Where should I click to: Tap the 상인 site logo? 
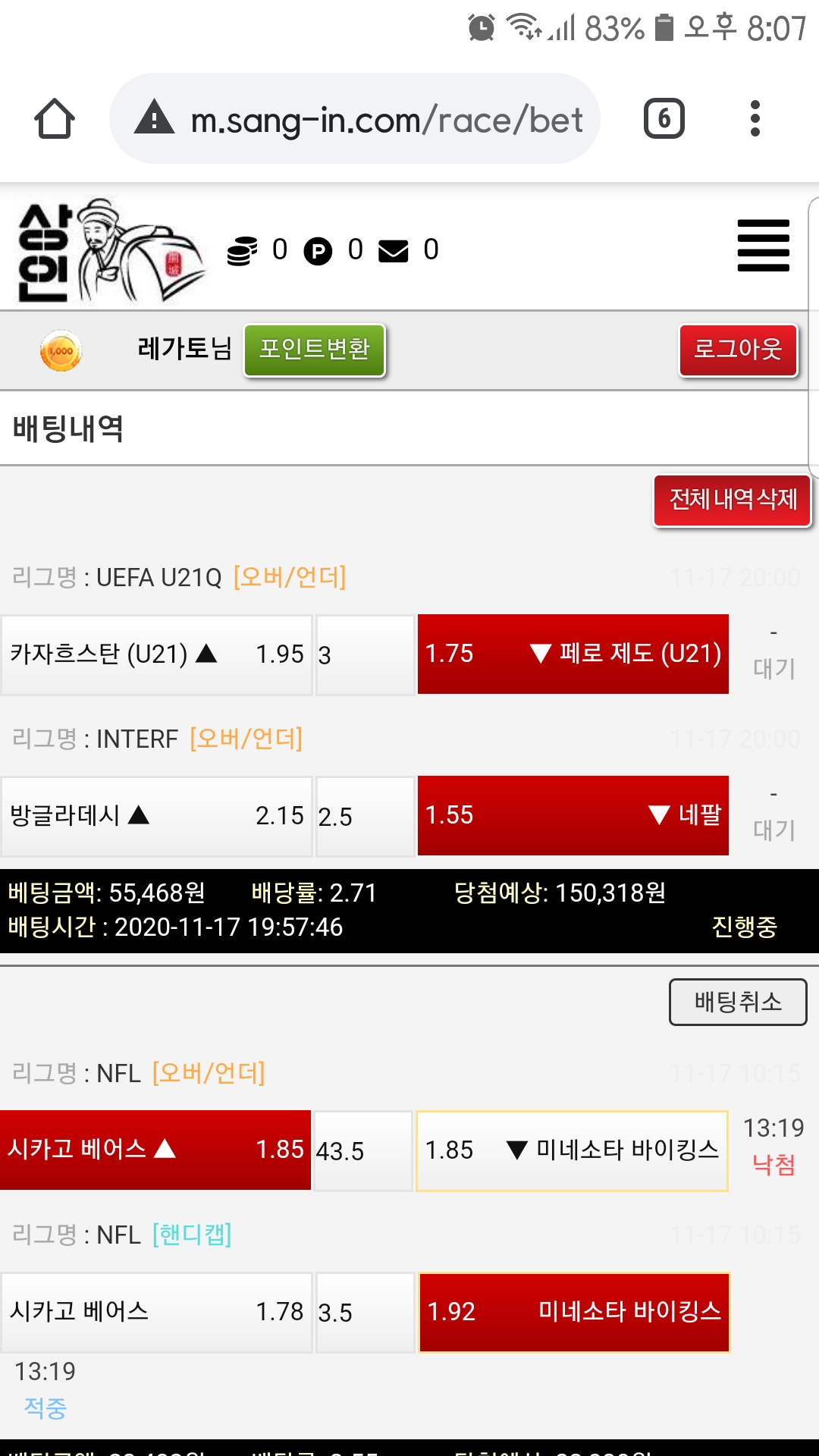coord(110,250)
